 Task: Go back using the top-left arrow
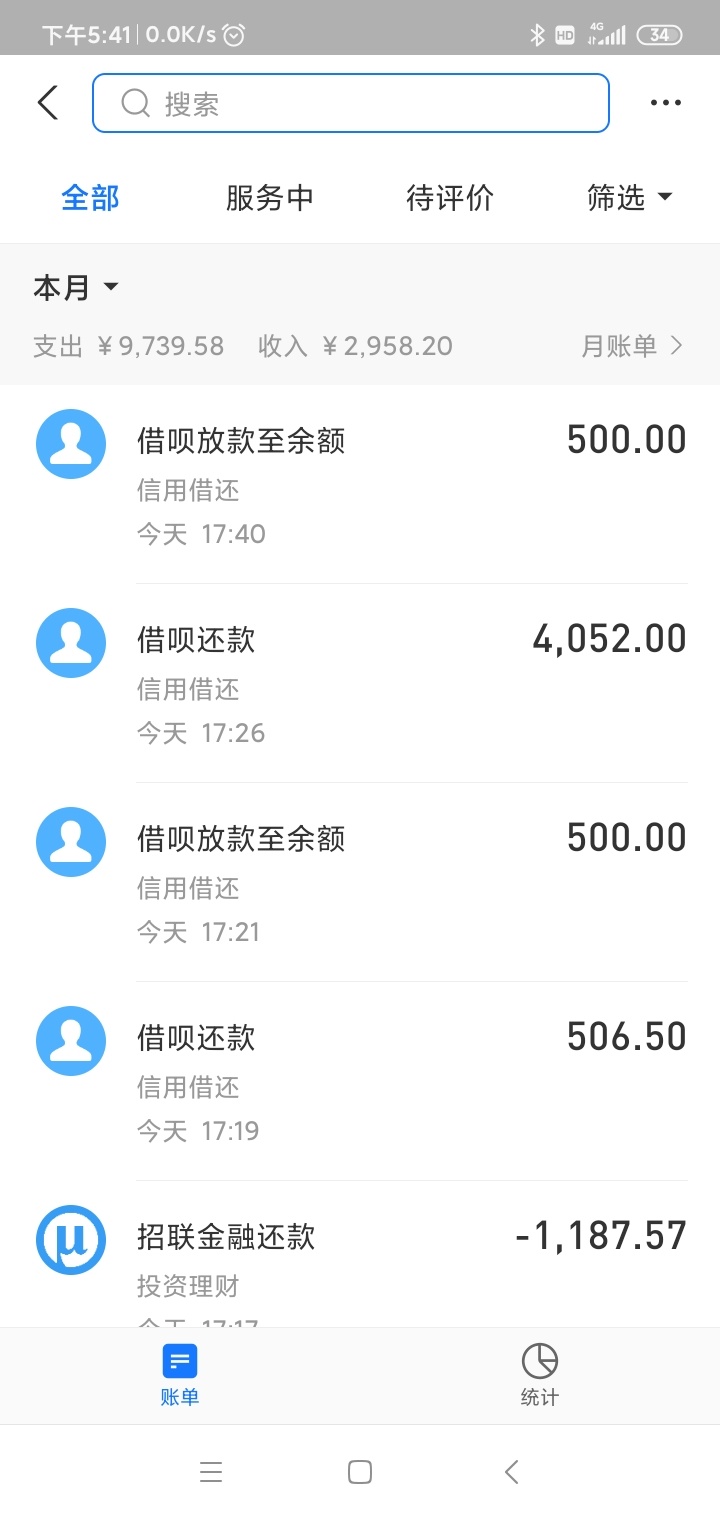click(x=48, y=103)
